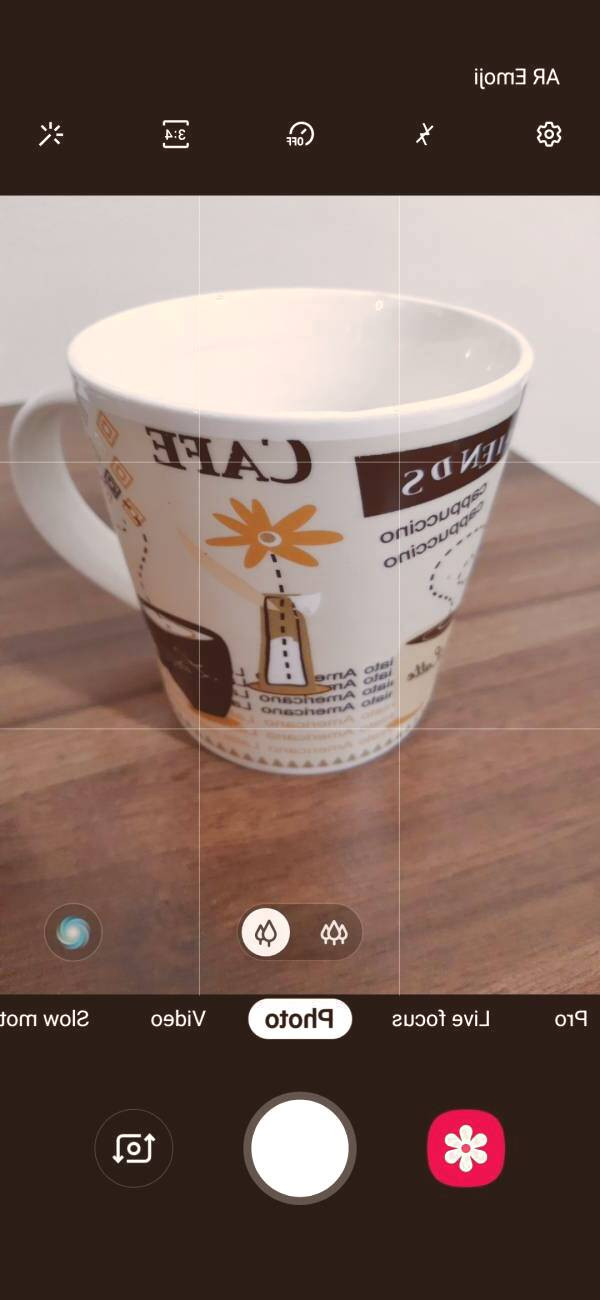Switch to Slow motion mode
Image resolution: width=600 pixels, height=1300 pixels.
pyautogui.click(x=45, y=1019)
